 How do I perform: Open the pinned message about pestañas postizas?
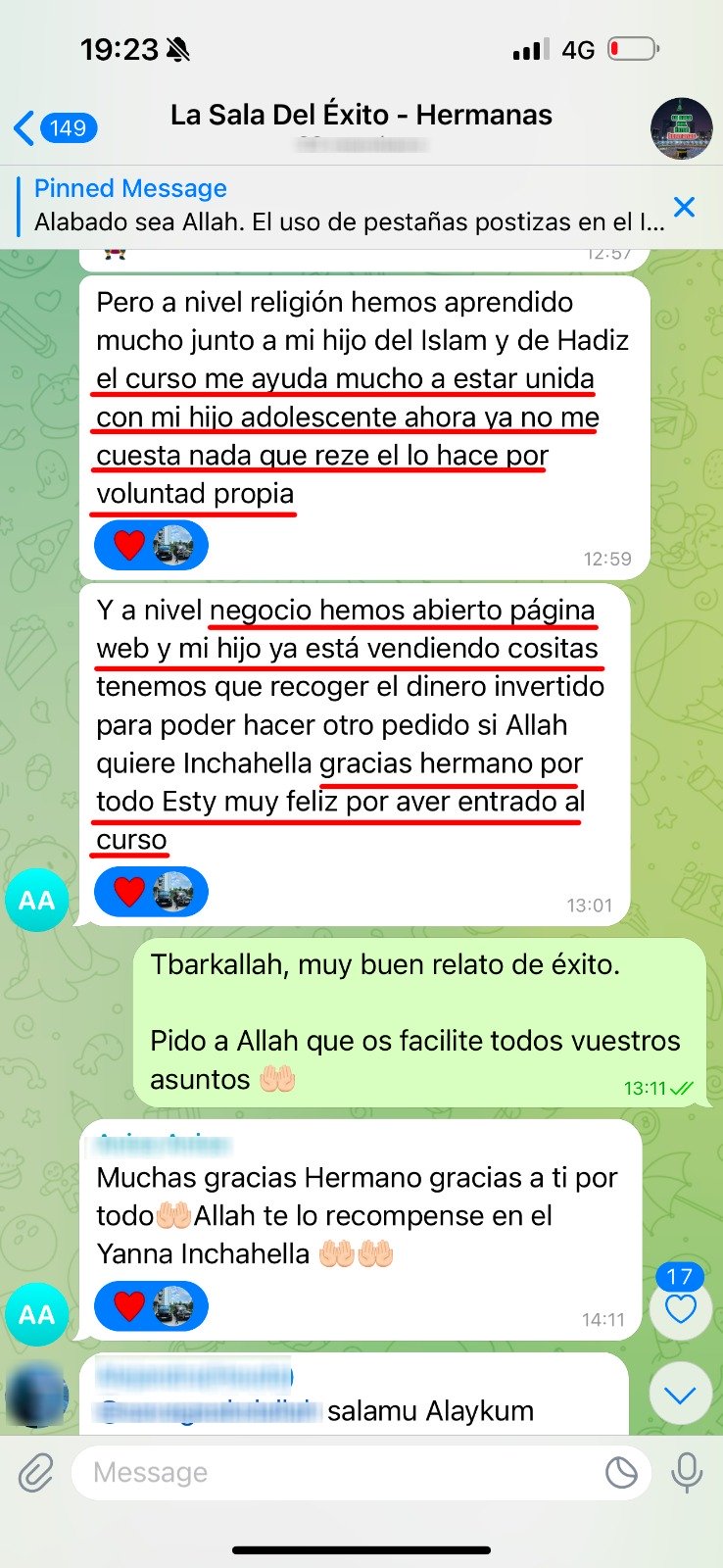click(348, 206)
